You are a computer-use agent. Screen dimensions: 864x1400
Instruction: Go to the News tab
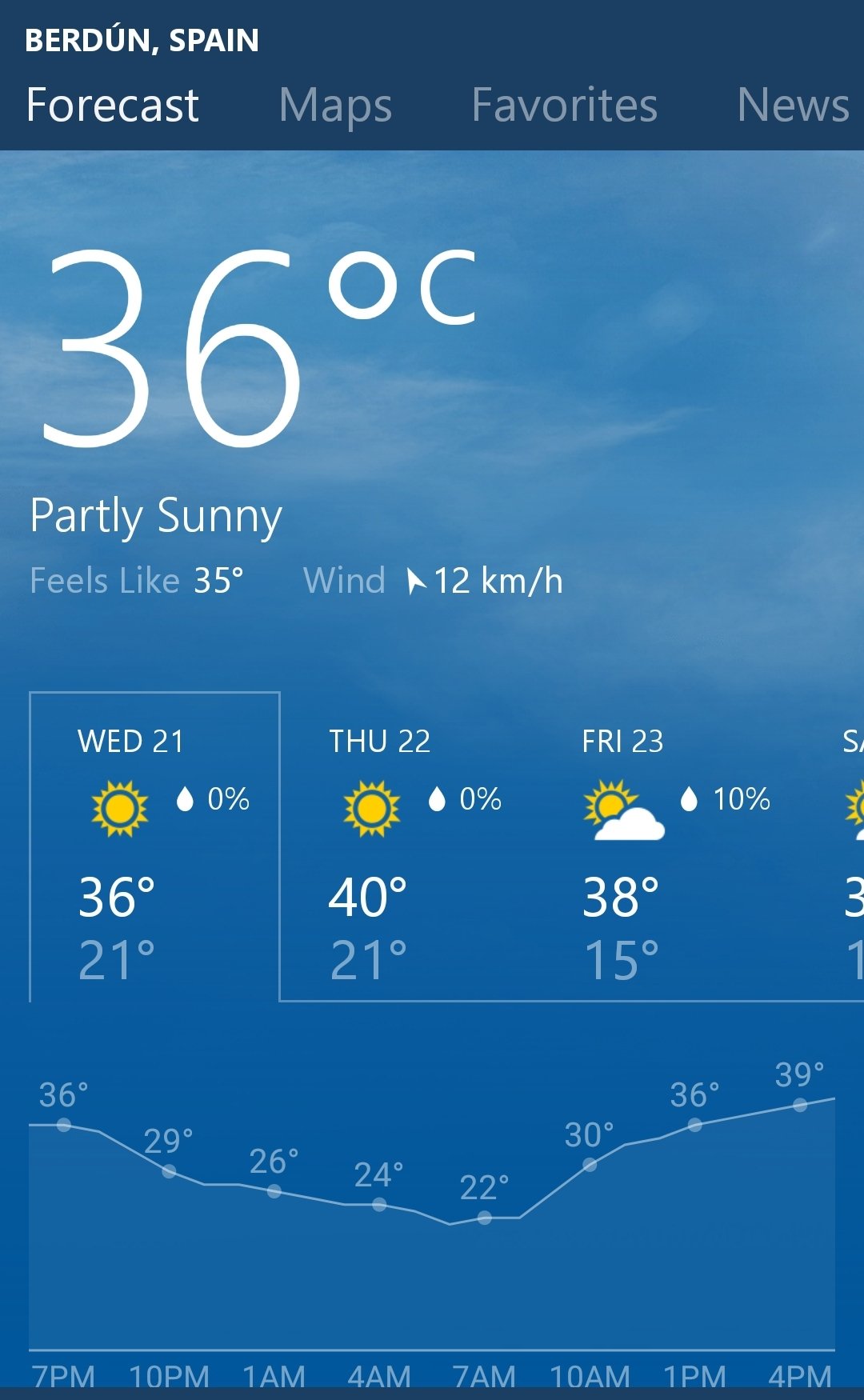pos(792,106)
